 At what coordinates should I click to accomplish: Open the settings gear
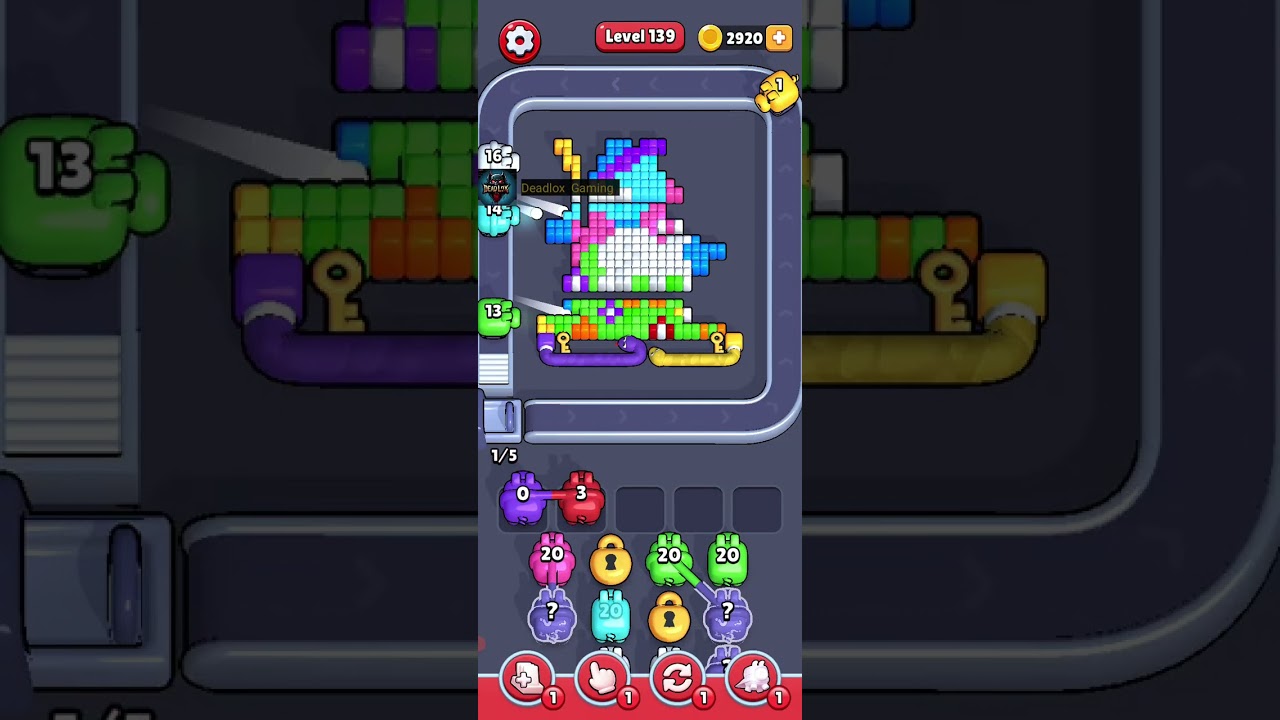519,41
